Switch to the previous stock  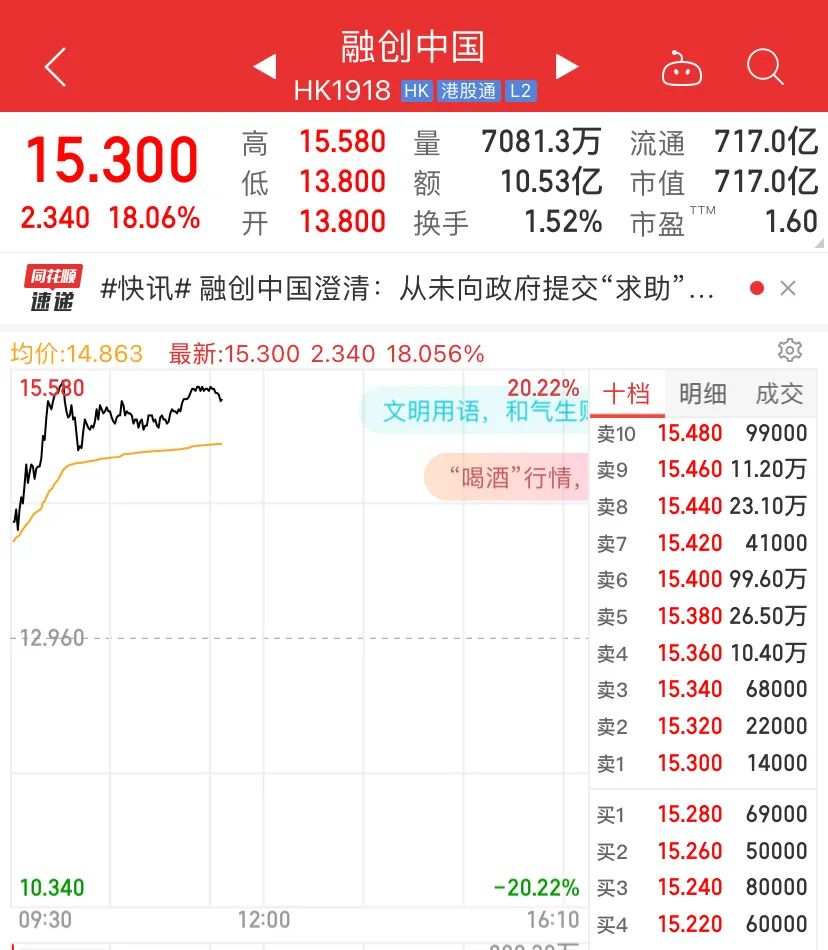coord(264,67)
